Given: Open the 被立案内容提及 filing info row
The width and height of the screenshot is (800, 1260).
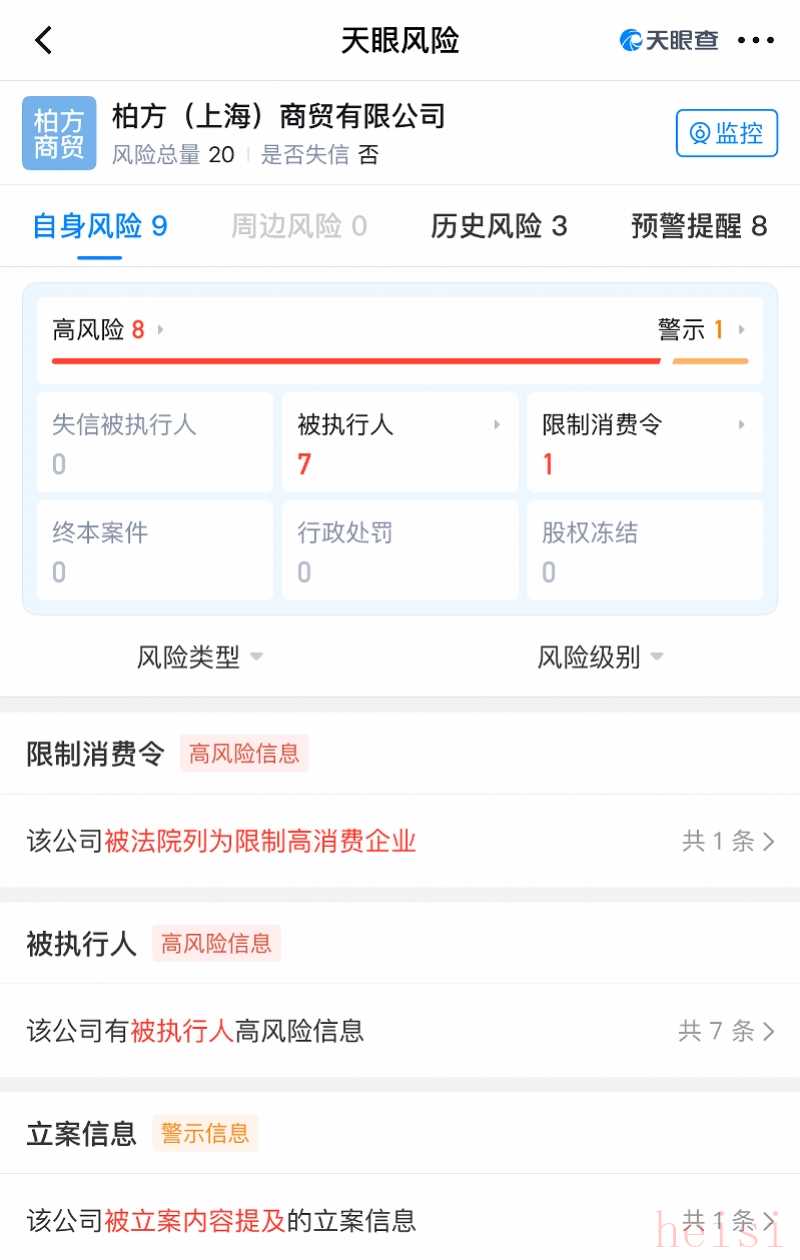Looking at the screenshot, I should (x=400, y=1220).
